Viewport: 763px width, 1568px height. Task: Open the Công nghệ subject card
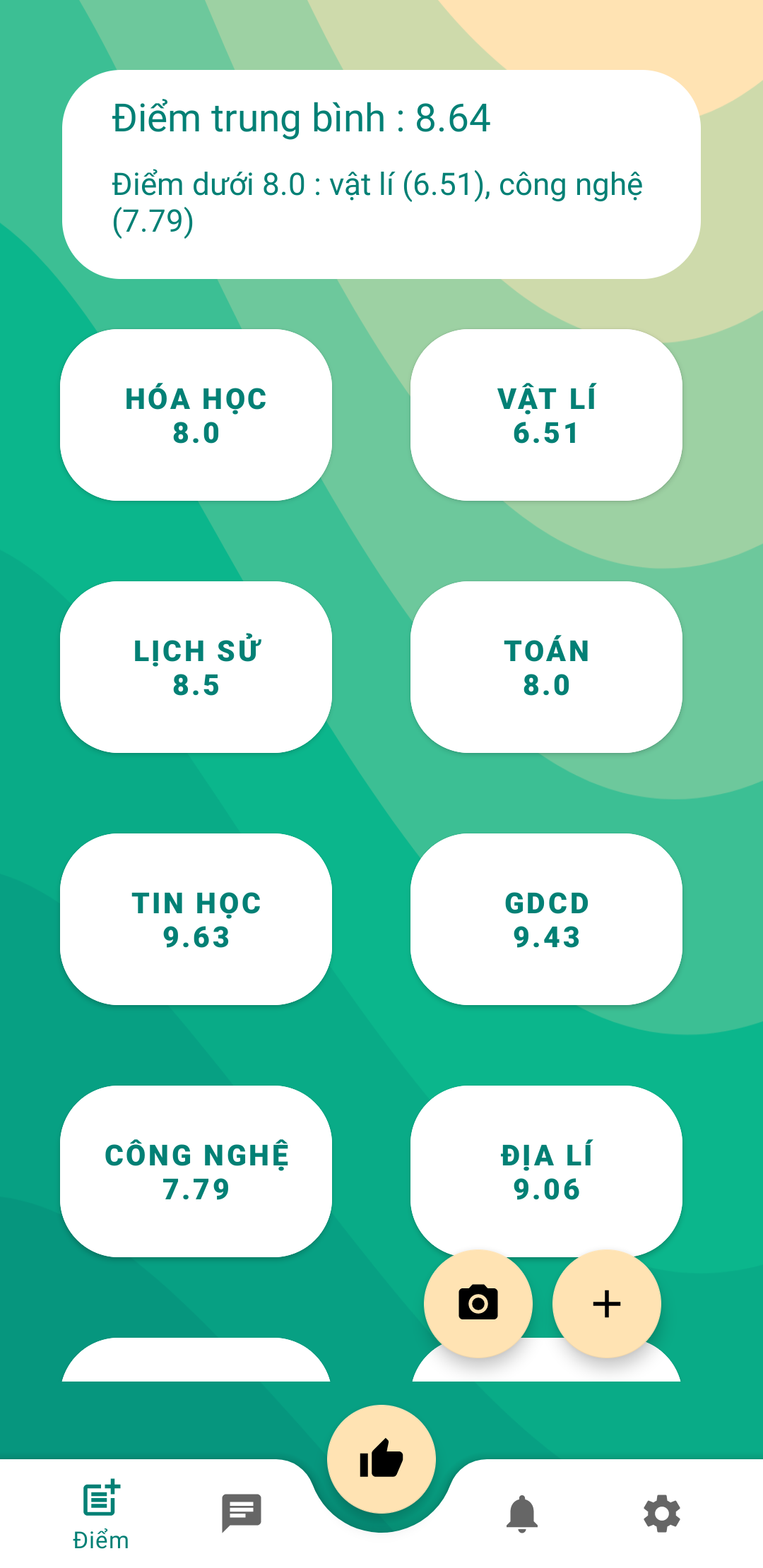click(x=196, y=1172)
